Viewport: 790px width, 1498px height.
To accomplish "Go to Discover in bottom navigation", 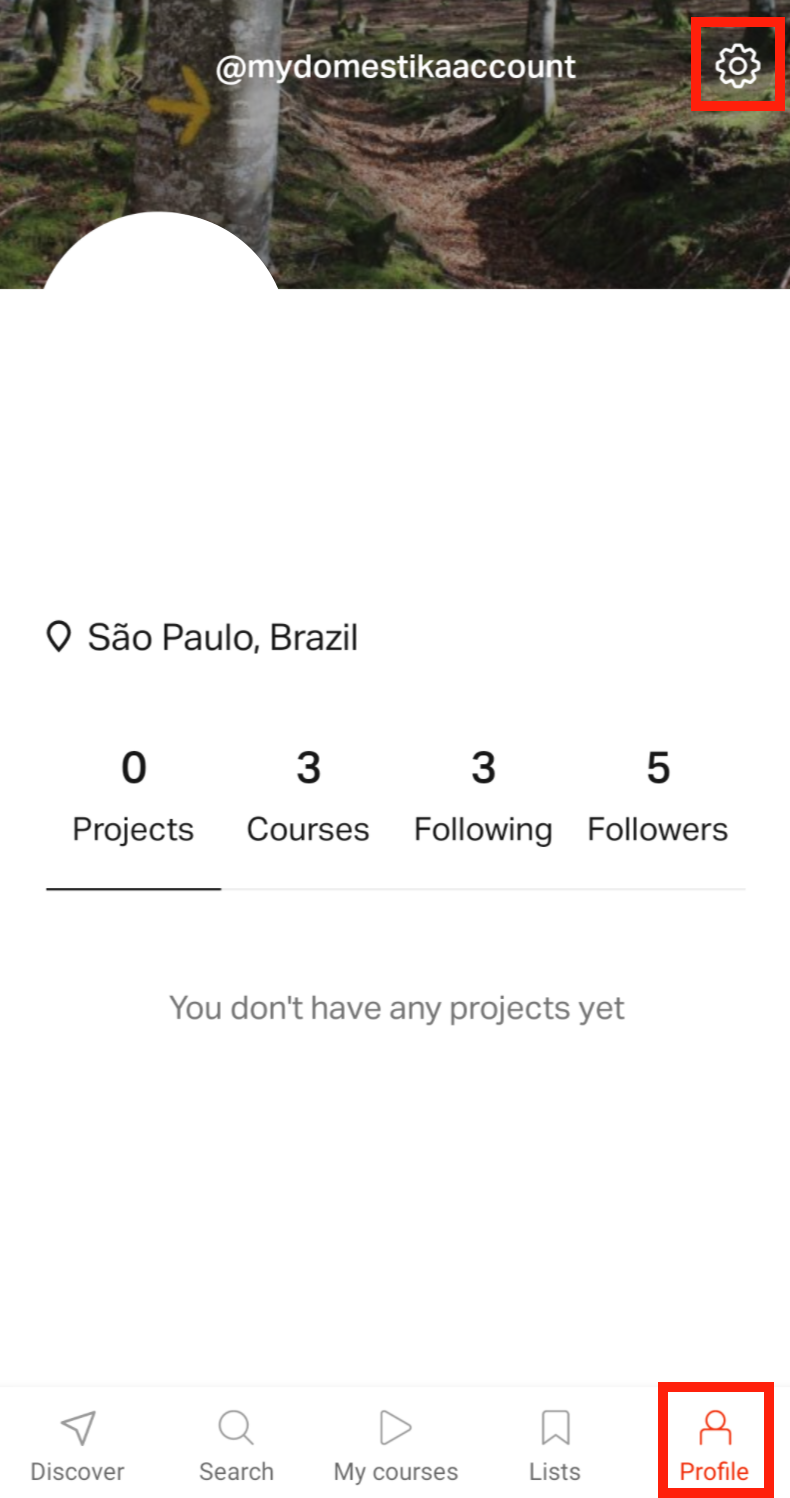I will pos(78,1445).
